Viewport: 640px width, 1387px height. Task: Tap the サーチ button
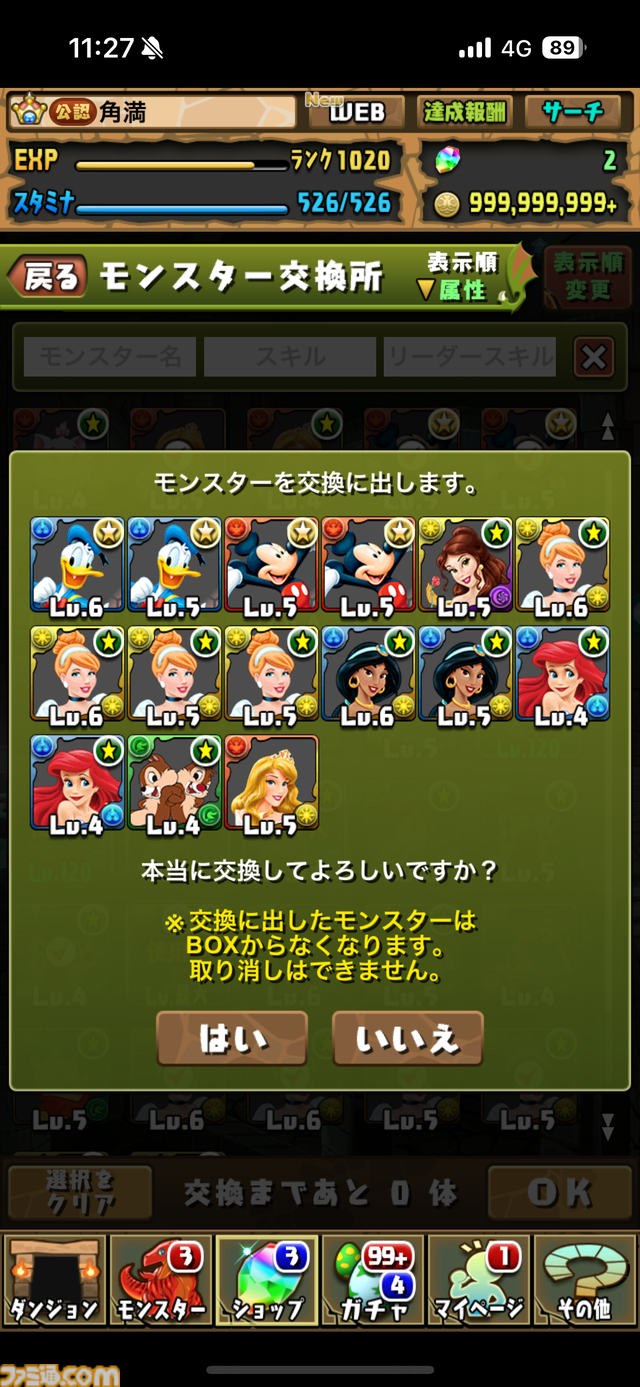573,112
